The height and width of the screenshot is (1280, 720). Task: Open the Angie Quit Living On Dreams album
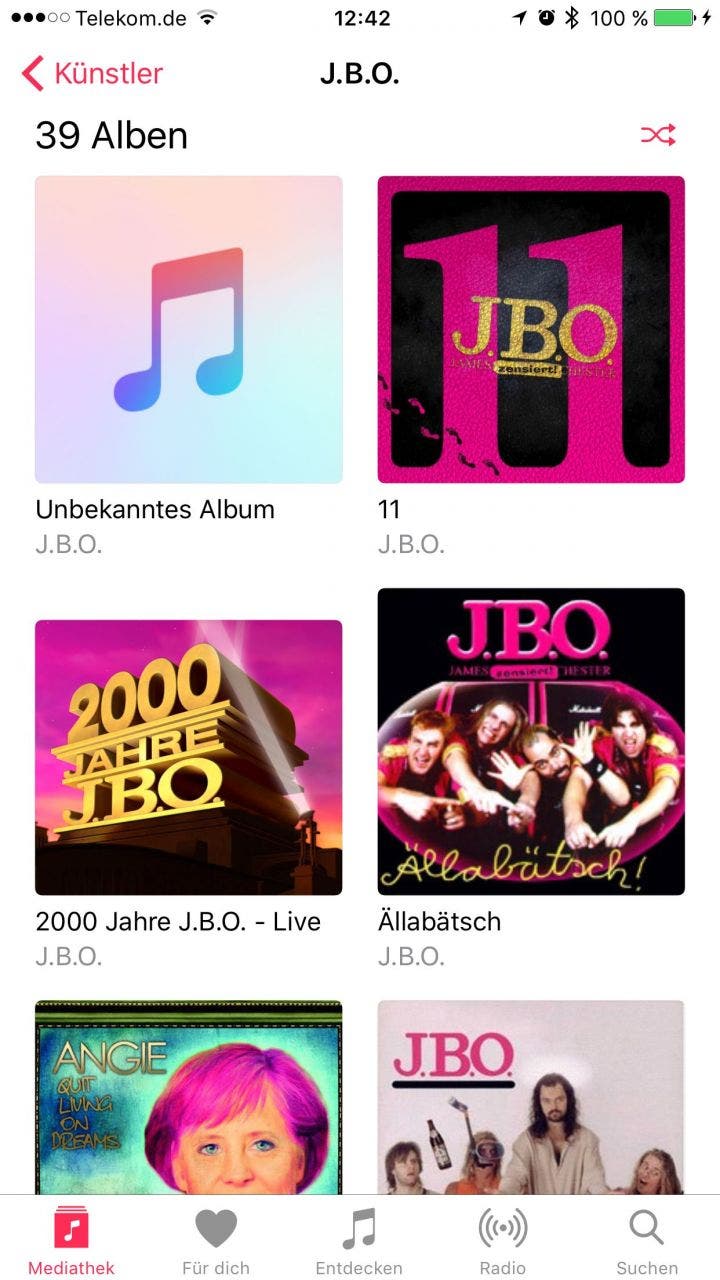(189, 1097)
